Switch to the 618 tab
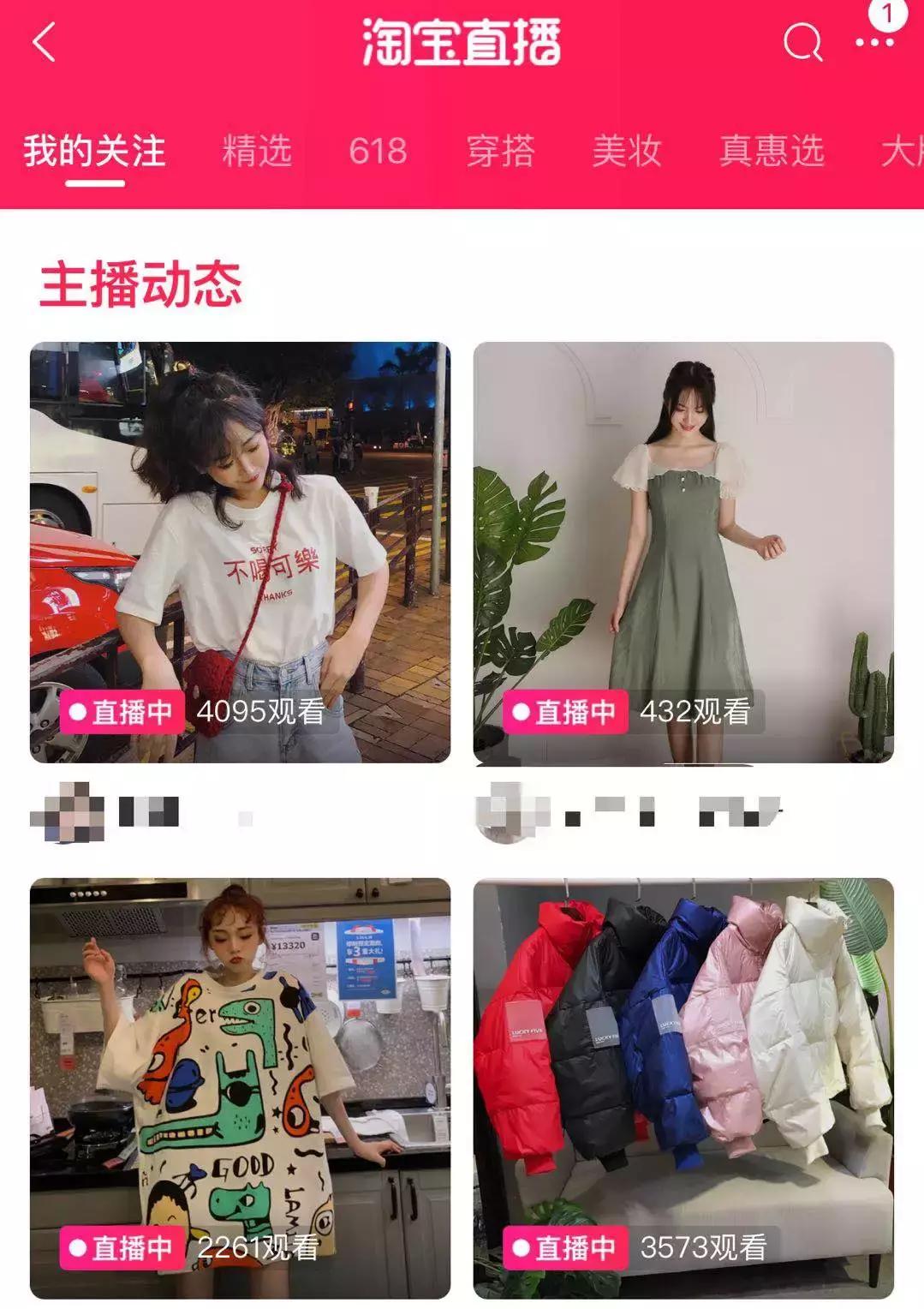Image resolution: width=924 pixels, height=1309 pixels. point(378,152)
